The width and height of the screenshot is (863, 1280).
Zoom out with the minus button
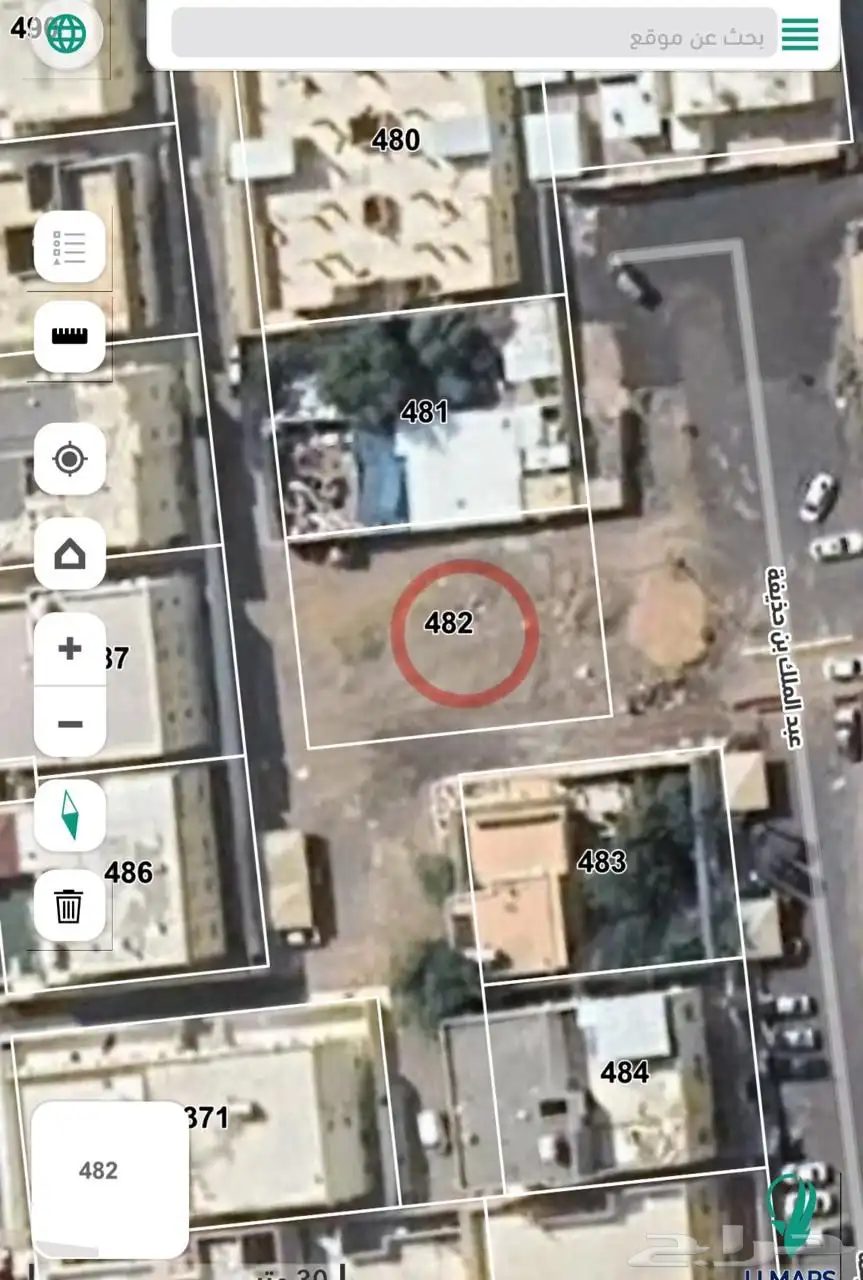[x=69, y=722]
